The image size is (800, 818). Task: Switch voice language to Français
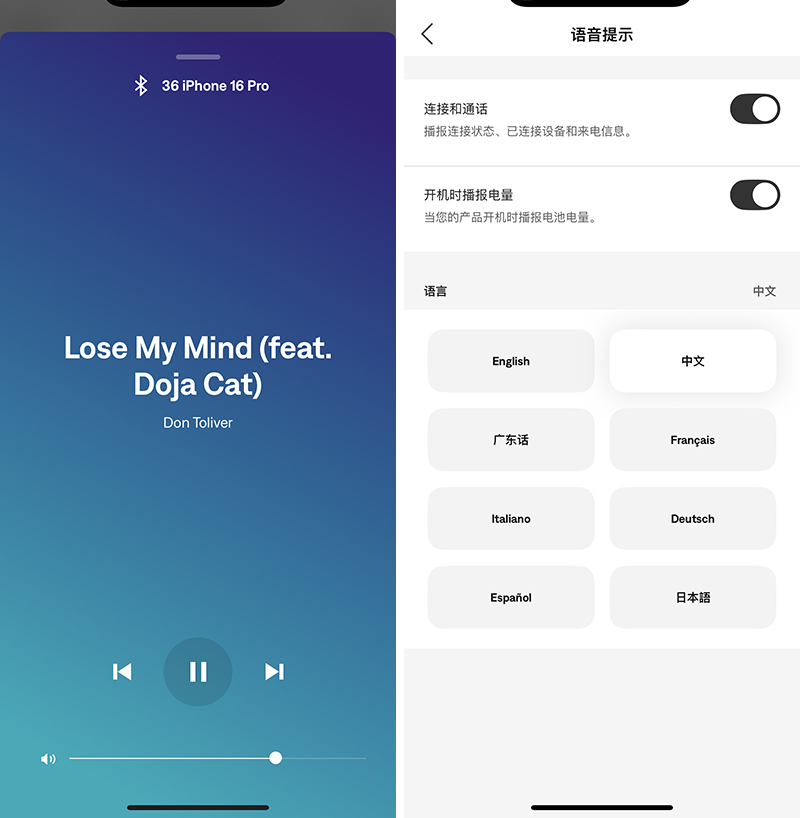pos(692,440)
